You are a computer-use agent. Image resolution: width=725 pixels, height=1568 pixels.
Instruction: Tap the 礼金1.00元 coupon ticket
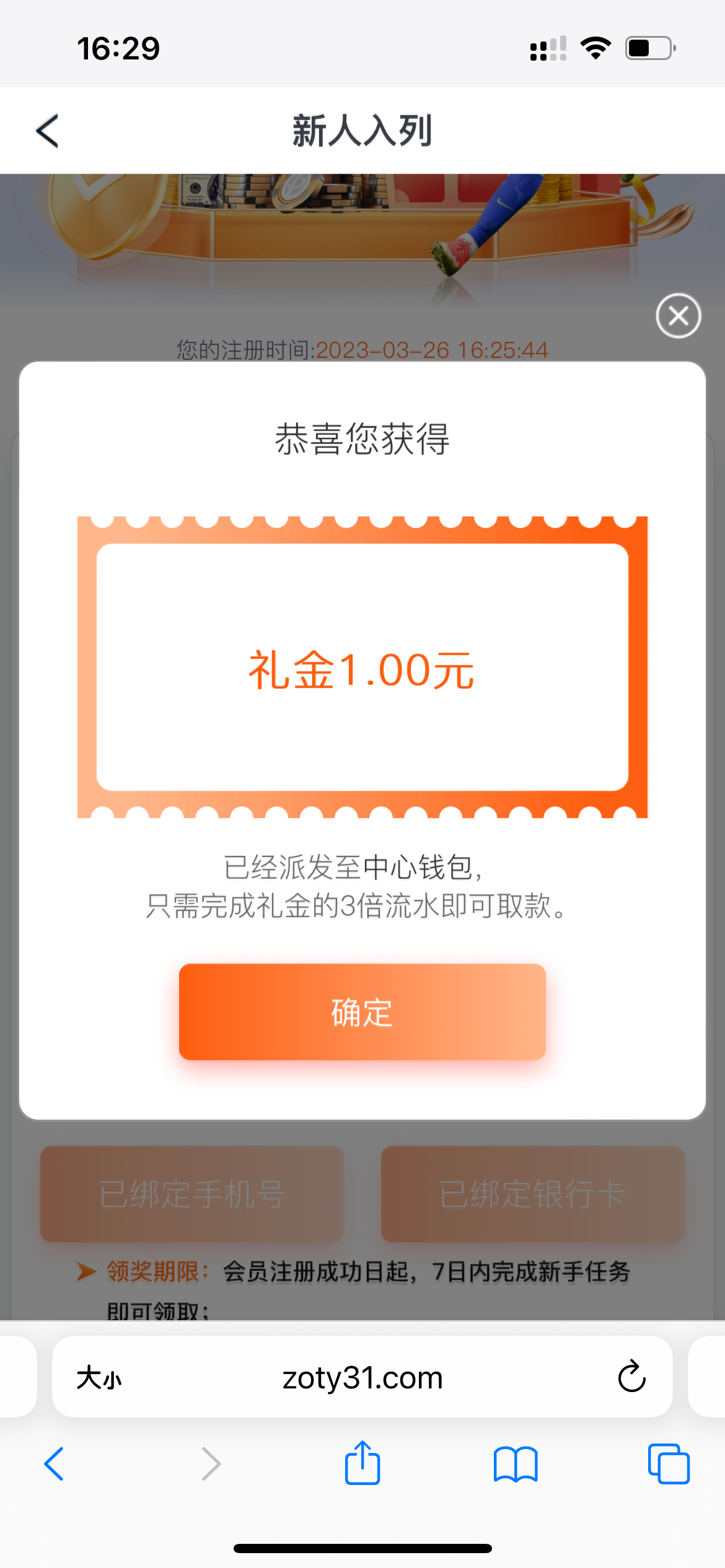tap(362, 672)
